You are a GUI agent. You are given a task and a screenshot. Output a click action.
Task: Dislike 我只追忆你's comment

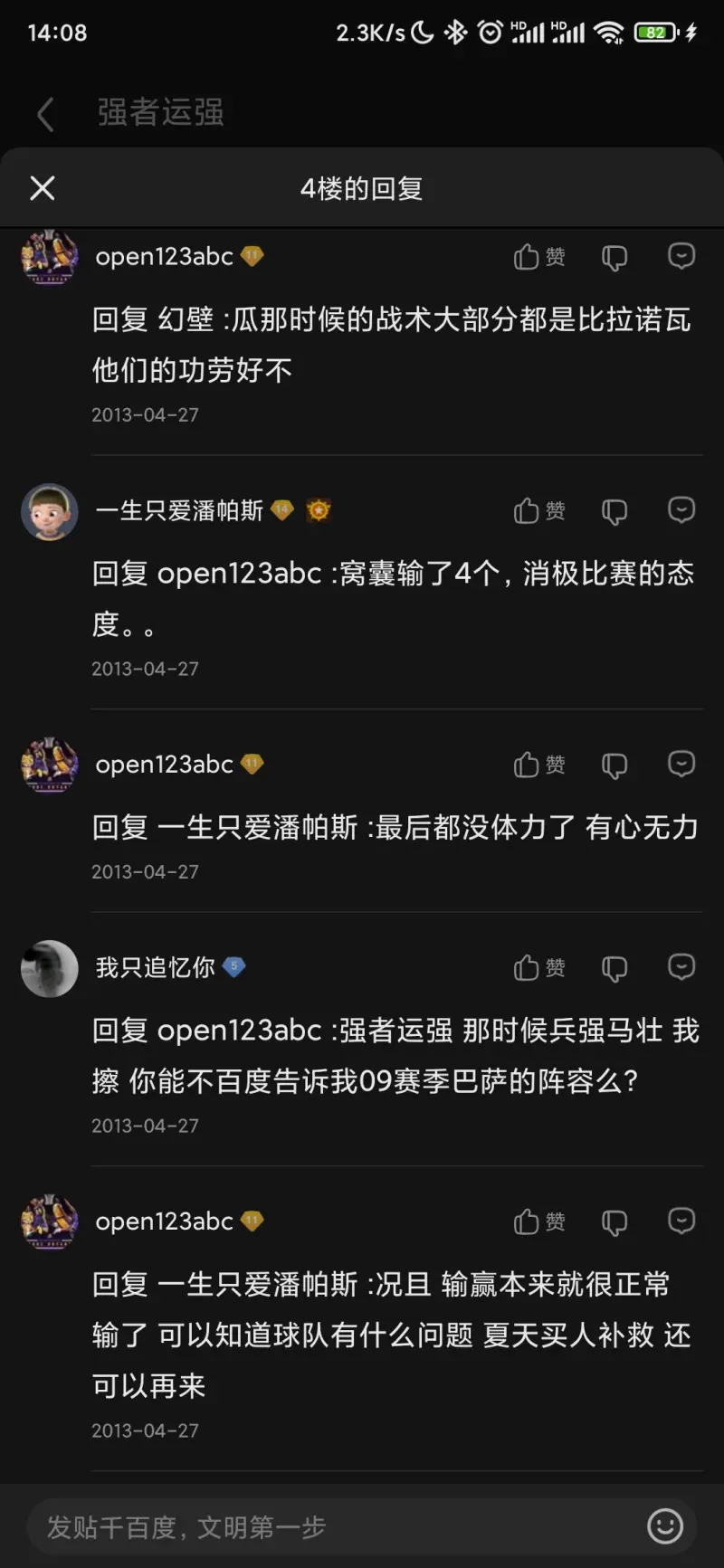[614, 969]
